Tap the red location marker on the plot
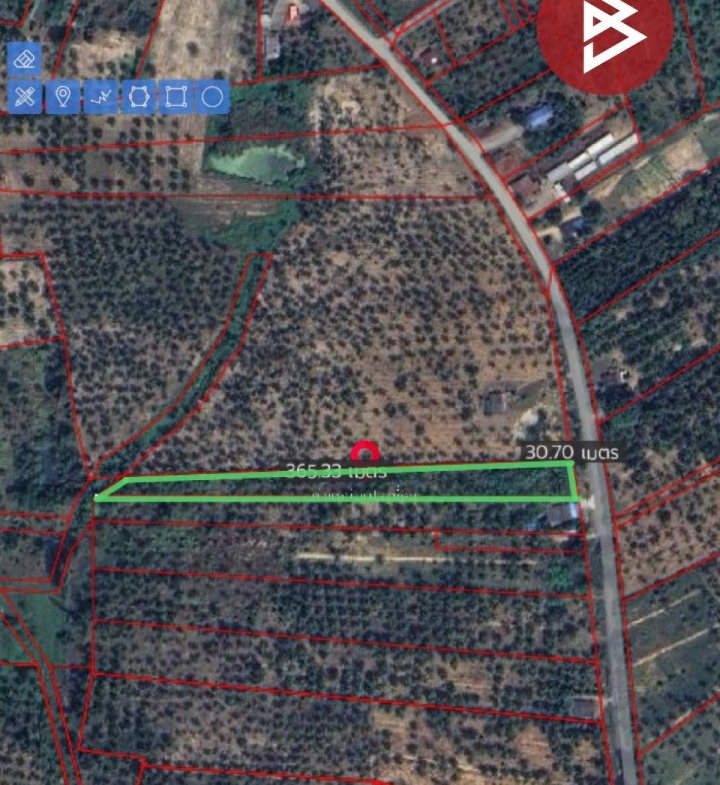Image resolution: width=720 pixels, height=785 pixels. (365, 452)
